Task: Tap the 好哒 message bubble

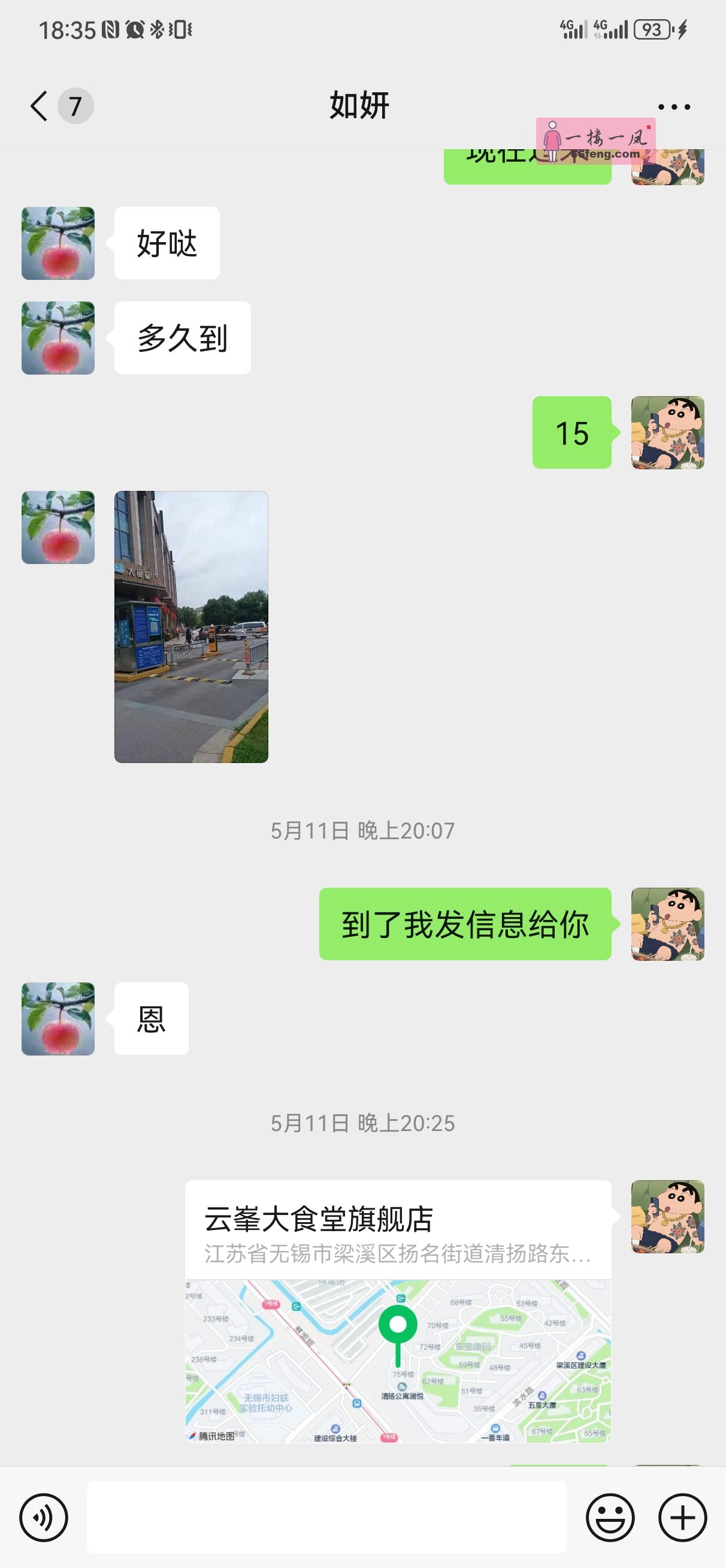Action: pos(166,243)
